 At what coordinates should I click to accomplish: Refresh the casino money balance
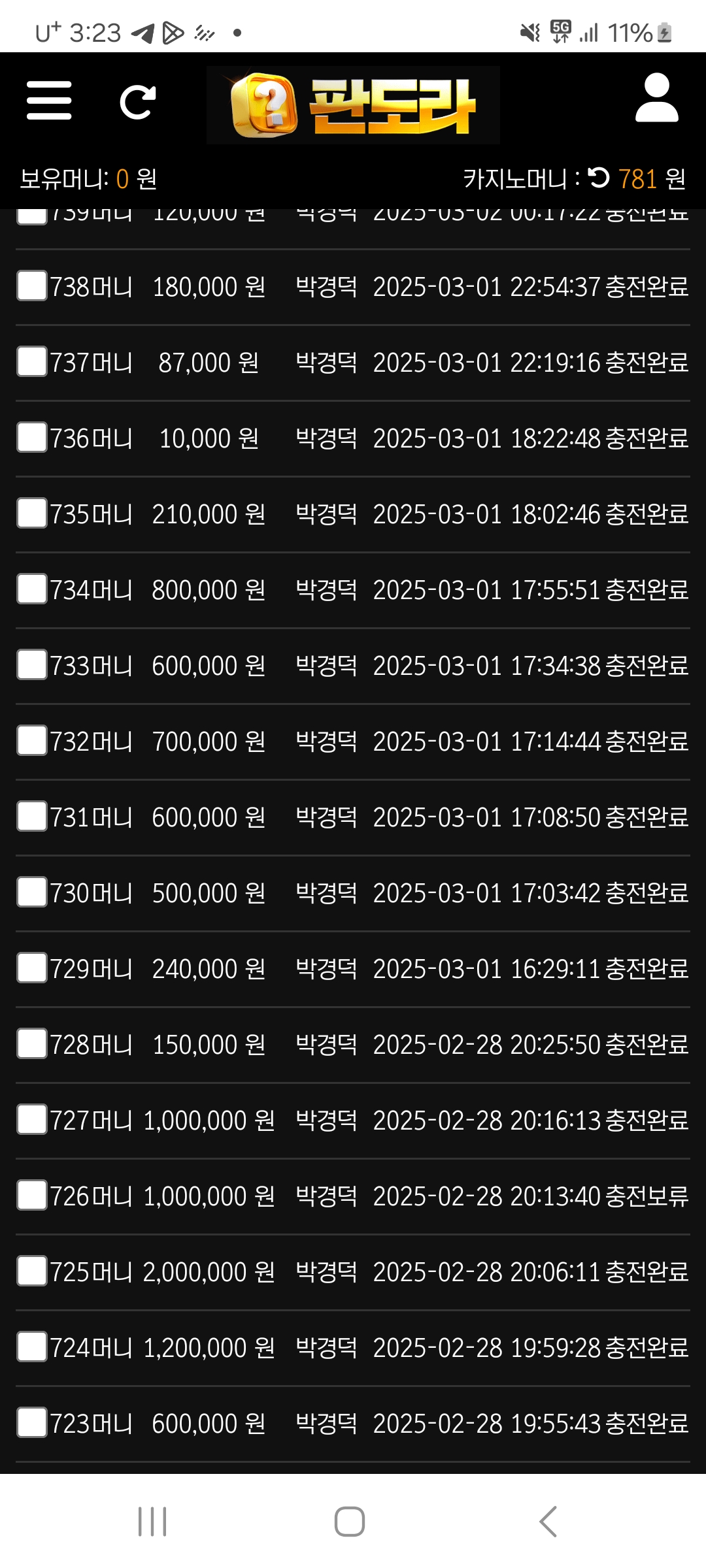click(598, 178)
